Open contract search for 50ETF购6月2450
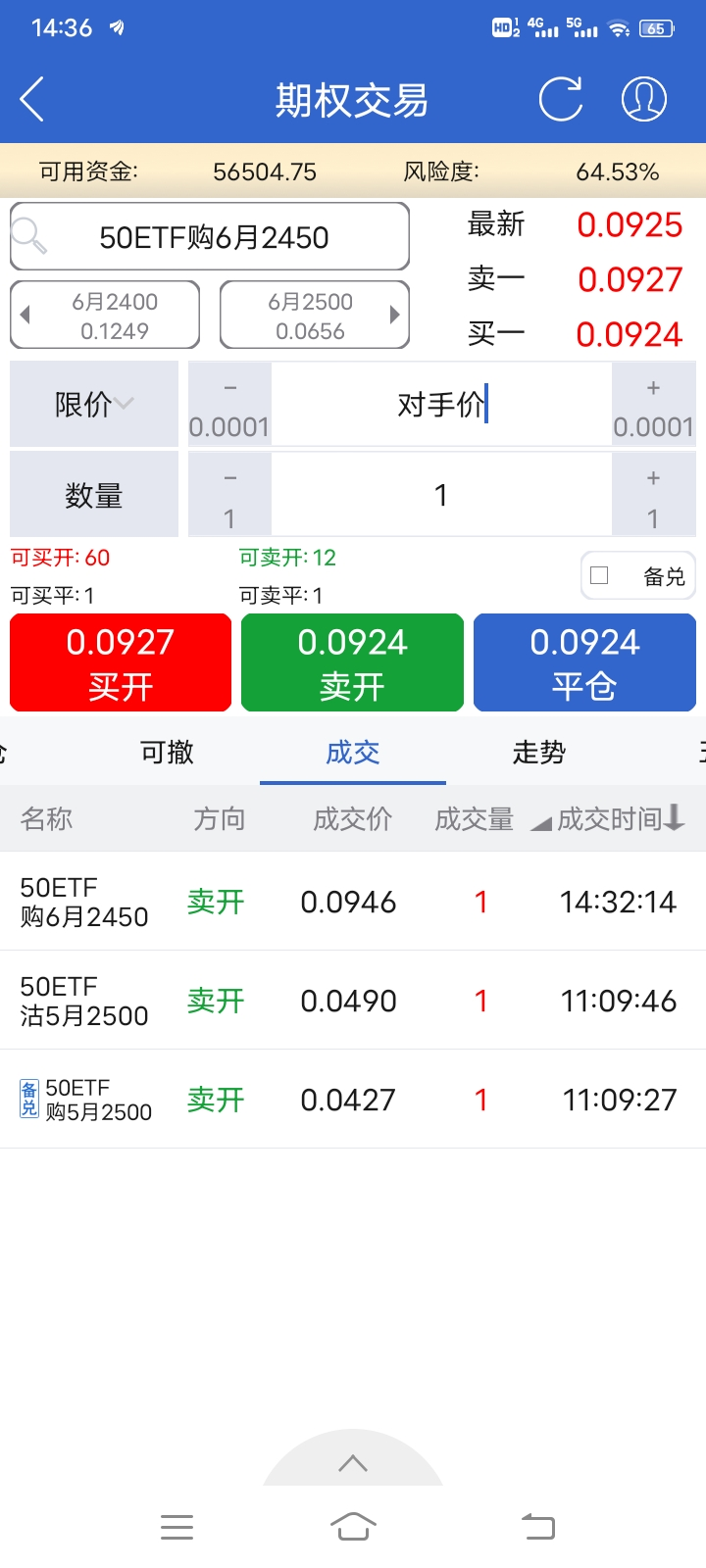 (x=209, y=236)
